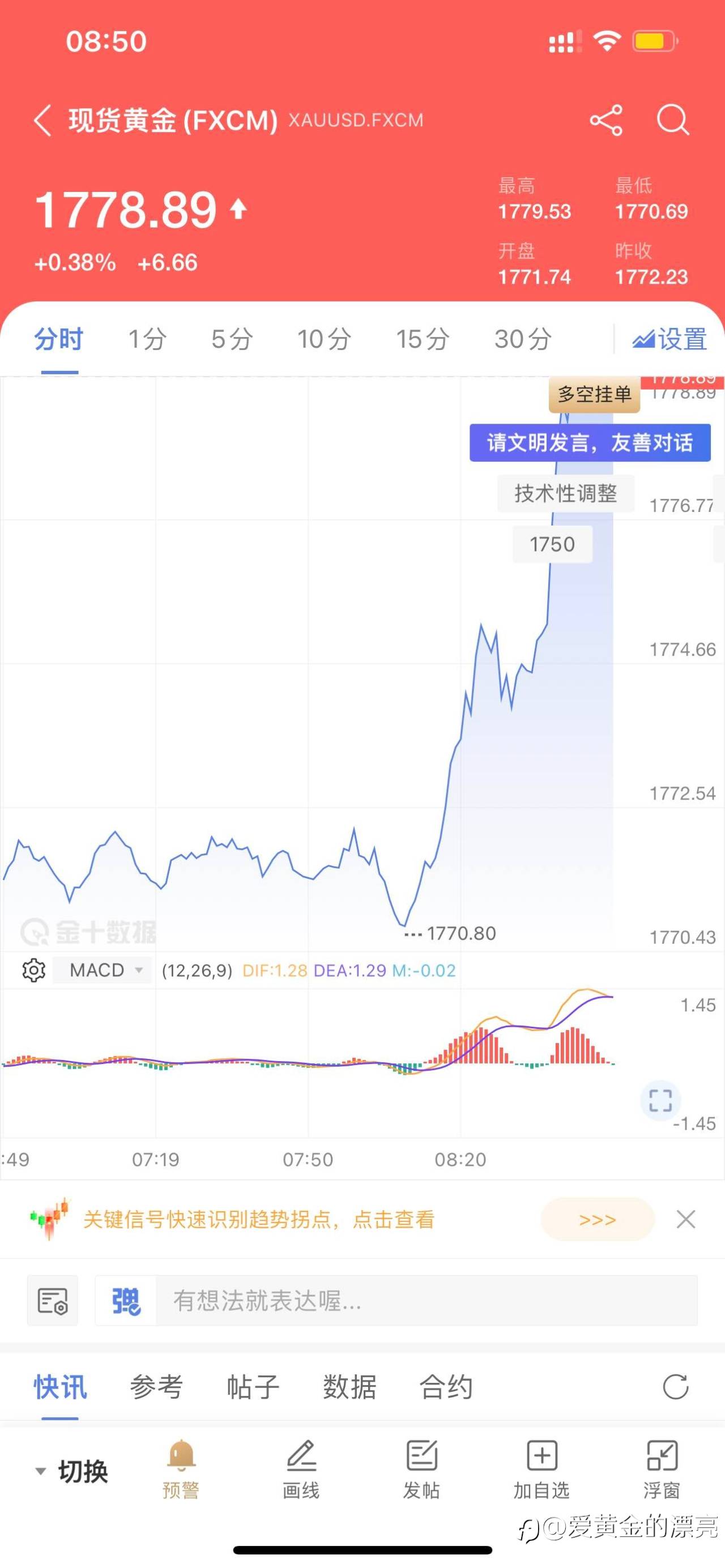This screenshot has height=1568, width=725.
Task: Tap the 多空挂单 label on chart
Action: pyautogui.click(x=594, y=395)
